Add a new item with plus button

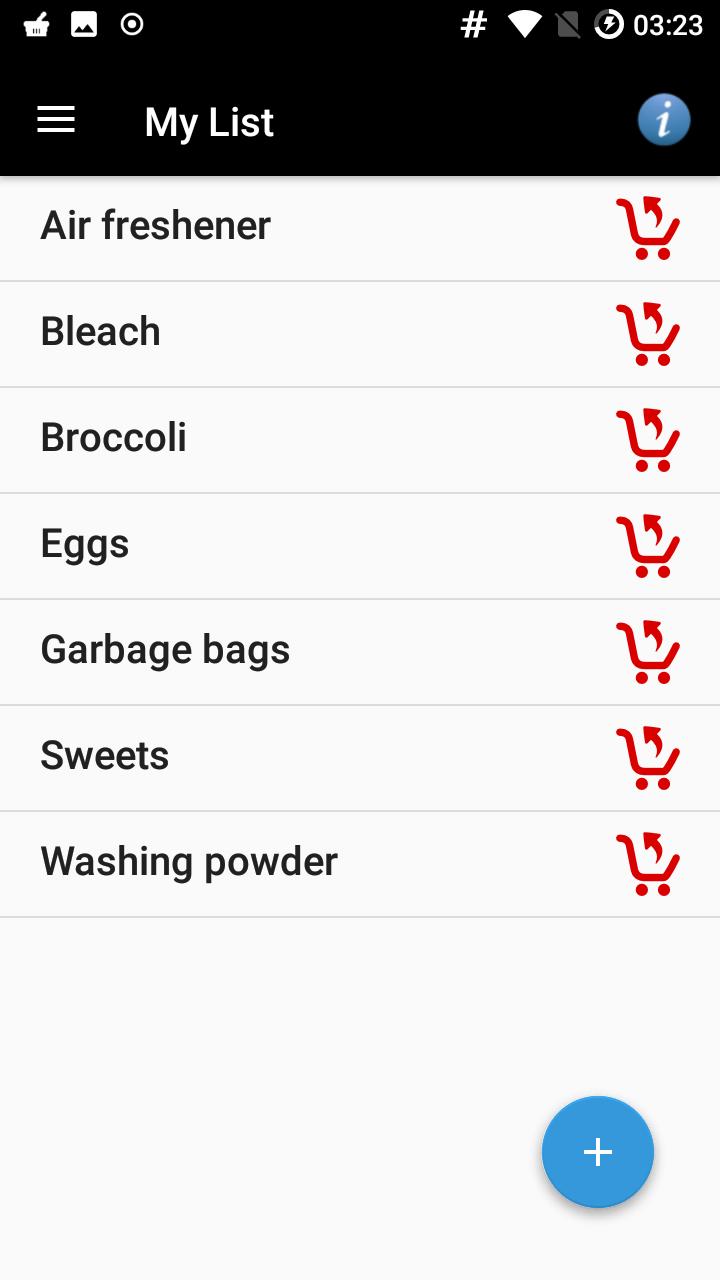pos(598,1152)
